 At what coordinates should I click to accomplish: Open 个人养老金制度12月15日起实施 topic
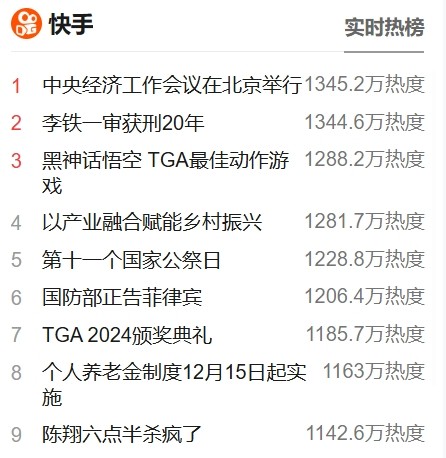[x=174, y=384]
